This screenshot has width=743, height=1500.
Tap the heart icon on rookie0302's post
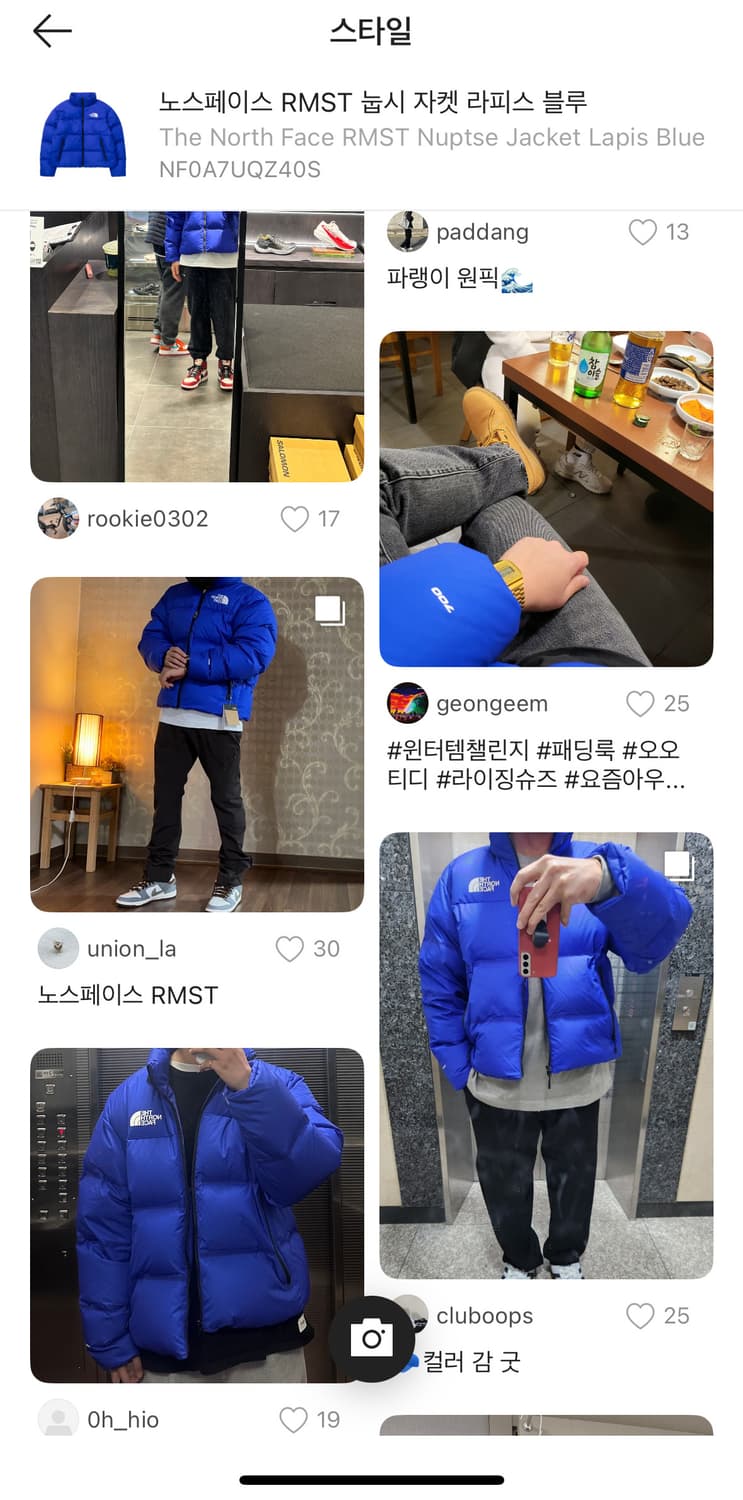tap(293, 519)
